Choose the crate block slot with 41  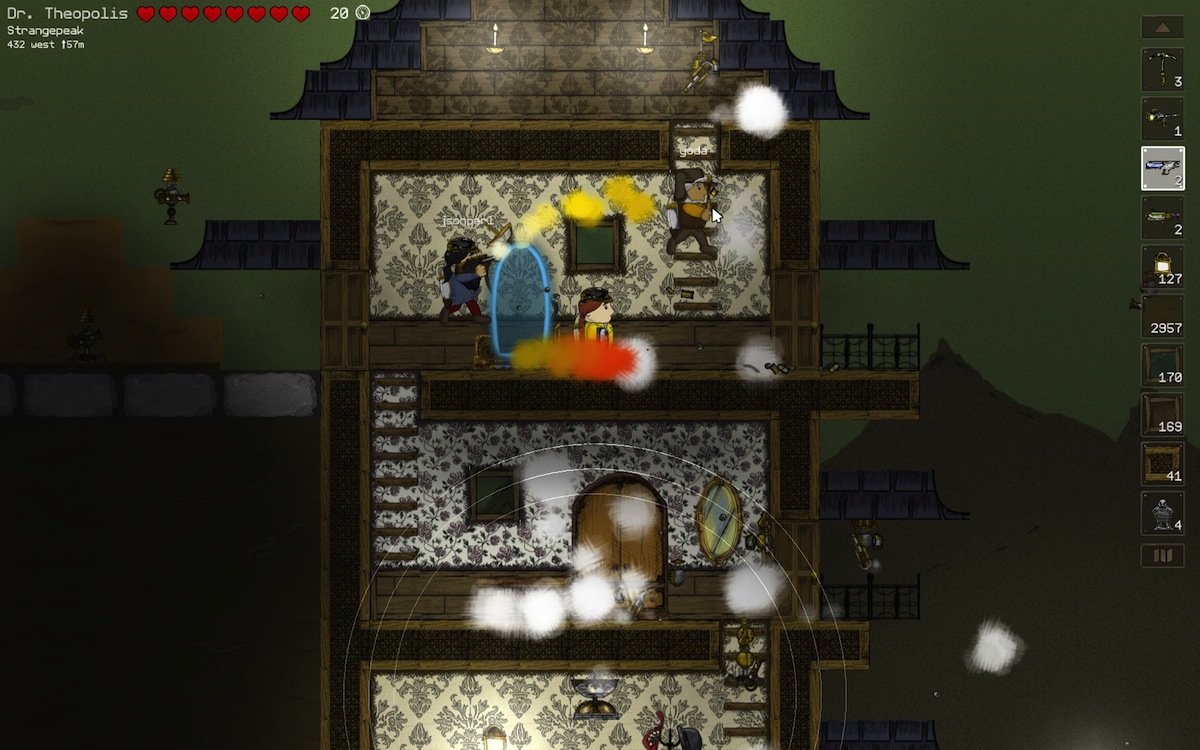1162,463
